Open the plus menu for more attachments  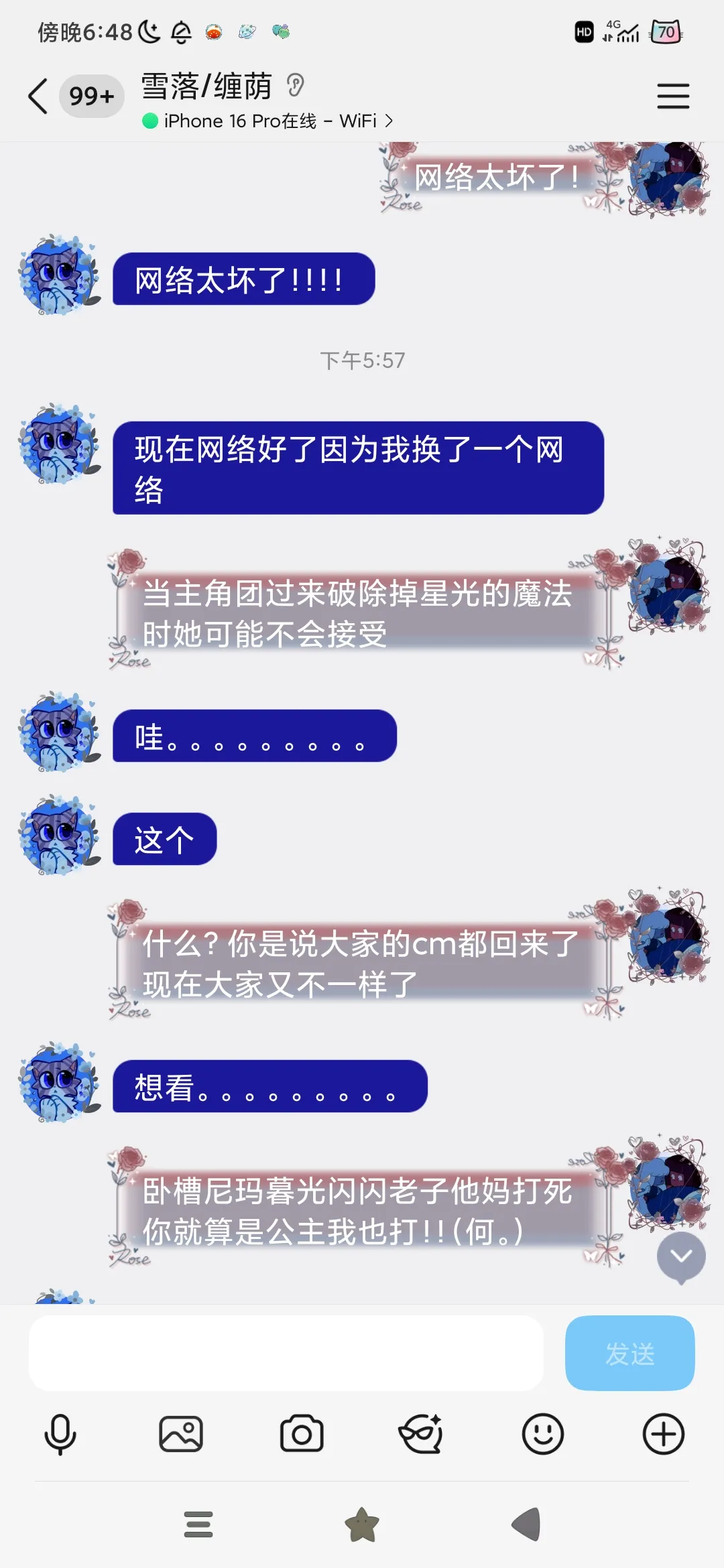point(664,1435)
